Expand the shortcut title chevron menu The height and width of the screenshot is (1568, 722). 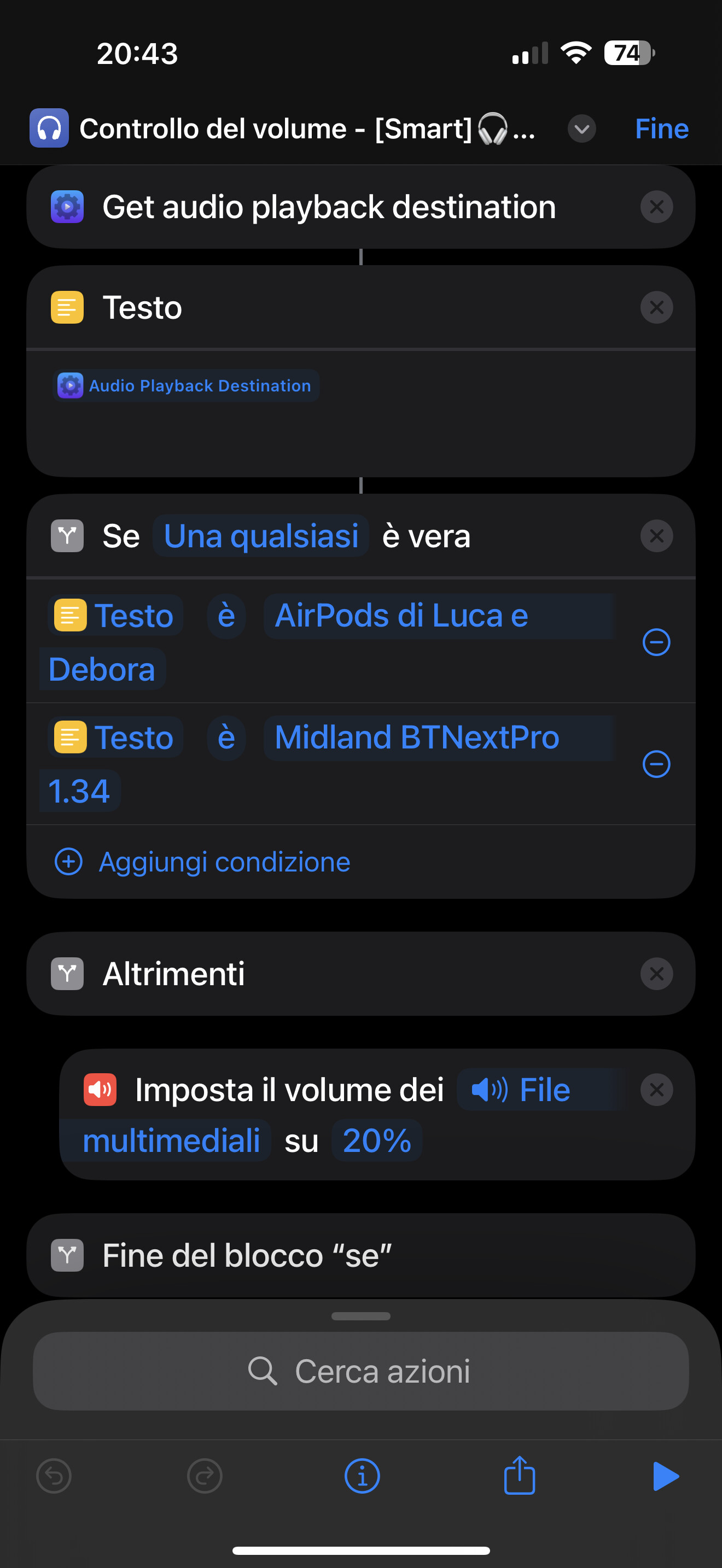coord(581,128)
